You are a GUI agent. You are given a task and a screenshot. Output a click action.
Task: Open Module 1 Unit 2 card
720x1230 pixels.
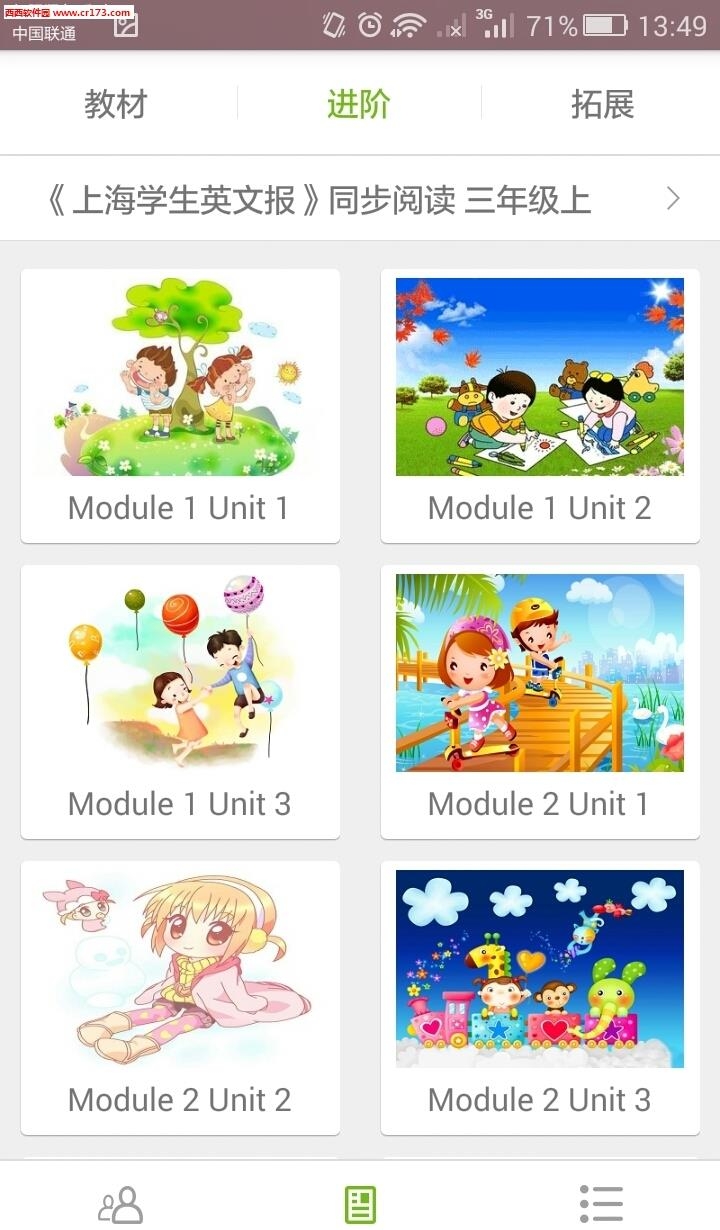pos(540,405)
